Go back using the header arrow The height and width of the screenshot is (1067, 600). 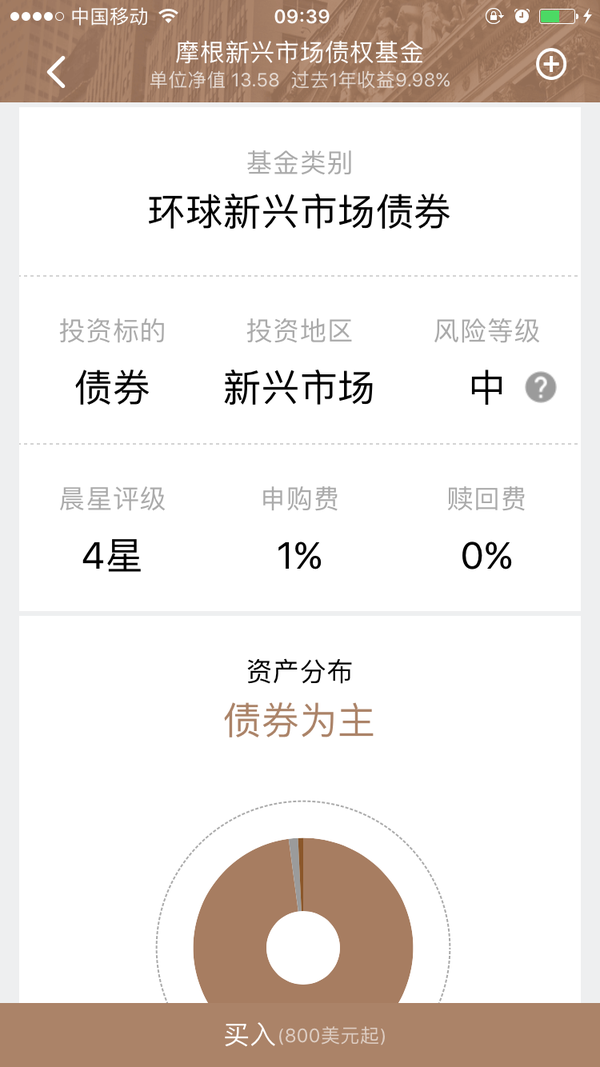tap(57, 71)
